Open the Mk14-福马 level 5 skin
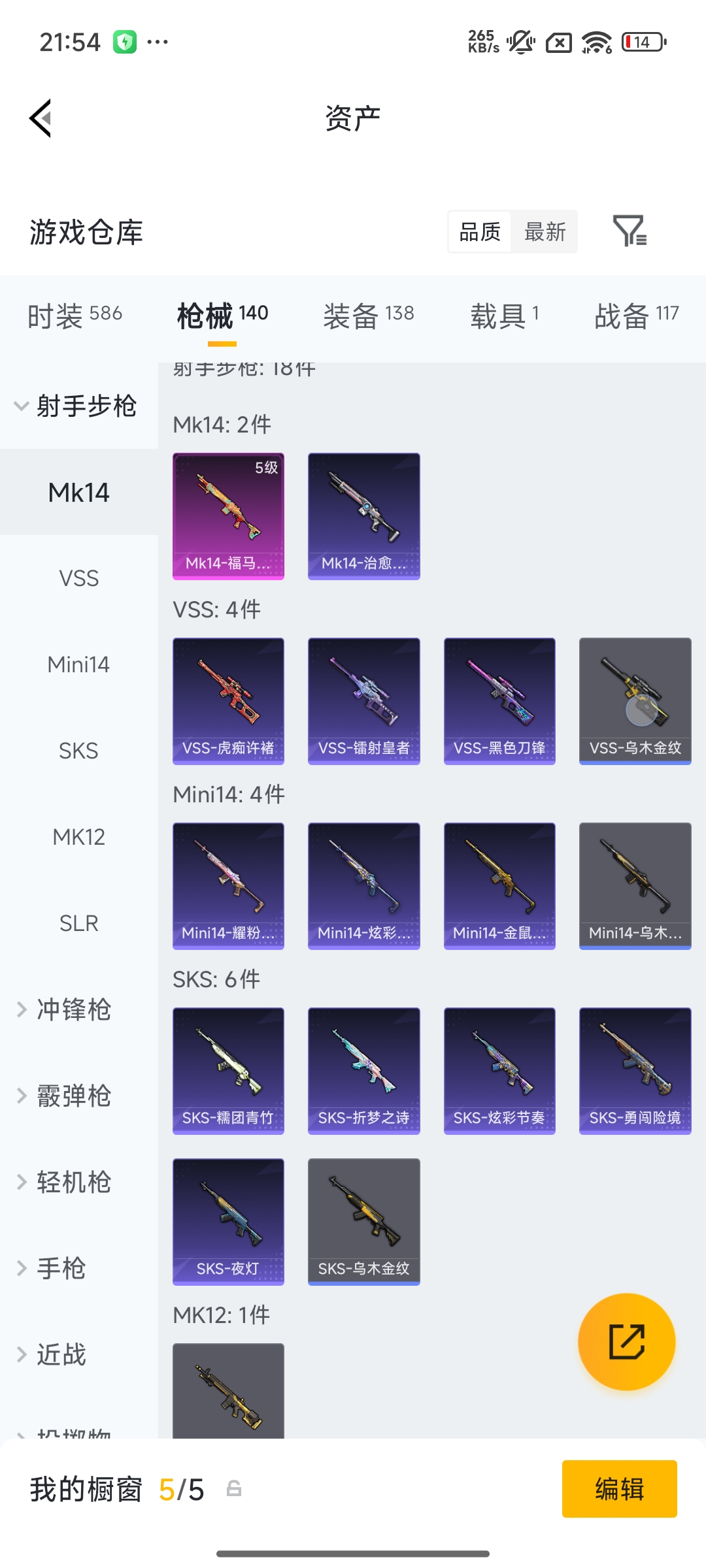The image size is (706, 1568). [x=228, y=516]
